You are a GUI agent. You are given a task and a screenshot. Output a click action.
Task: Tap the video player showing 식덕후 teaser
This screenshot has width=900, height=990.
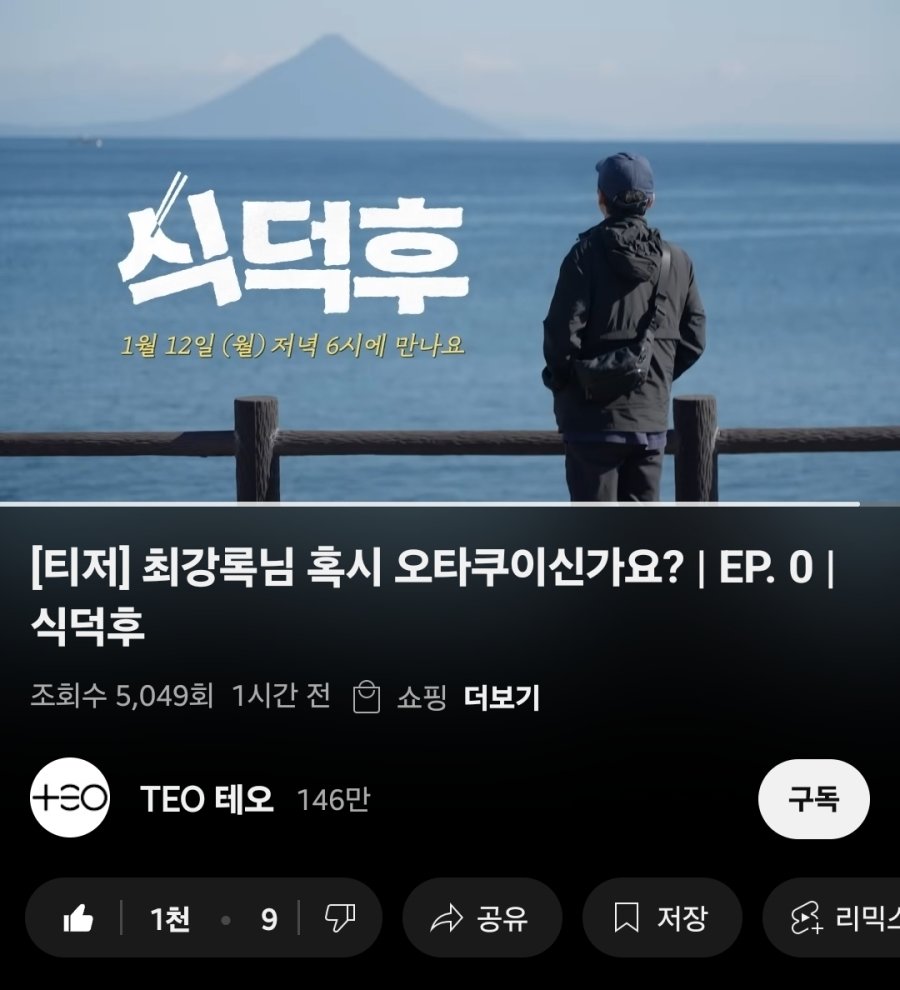(450, 250)
